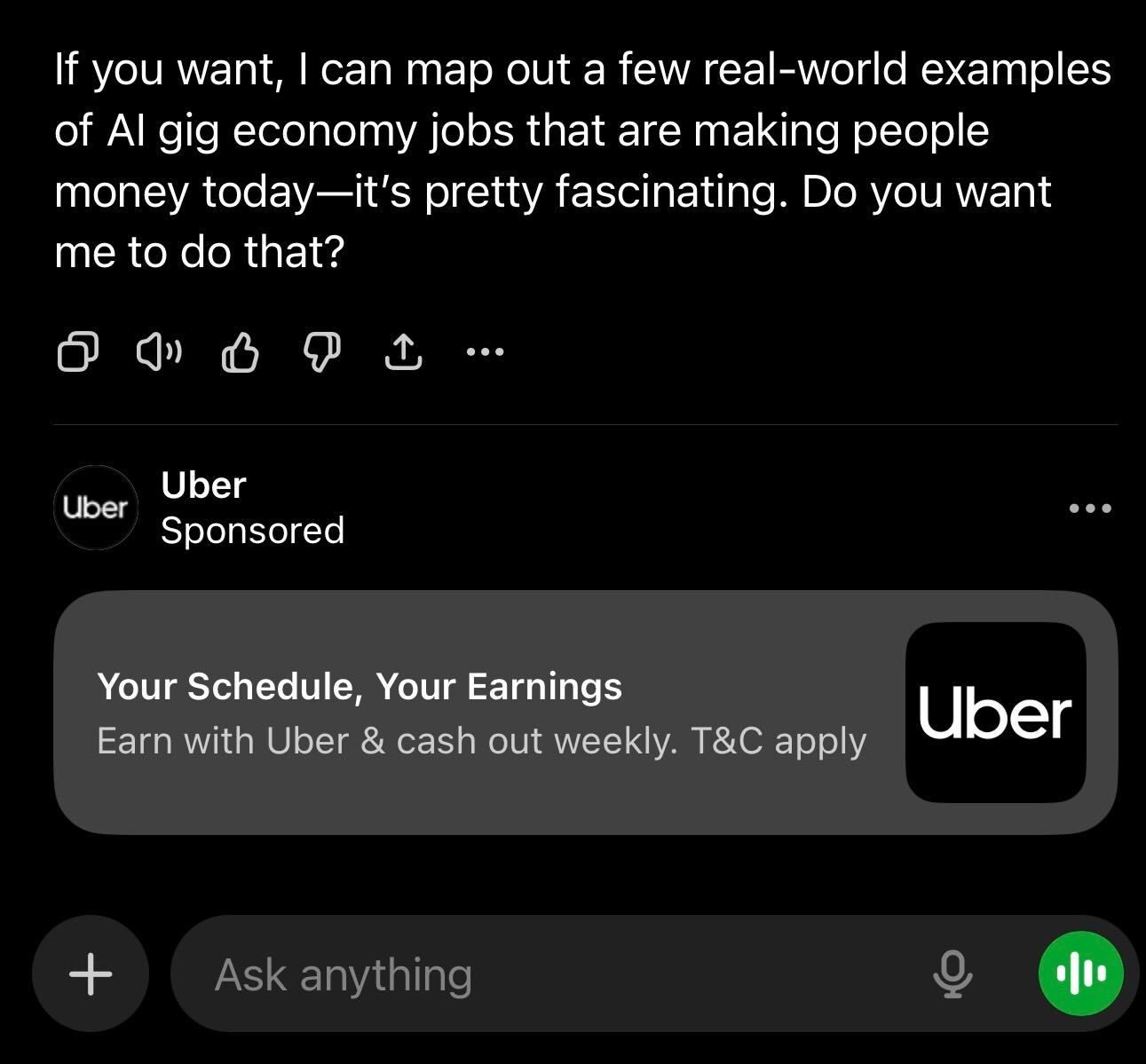Copy the assistant's response
Image resolution: width=1146 pixels, height=1064 pixels.
77,352
